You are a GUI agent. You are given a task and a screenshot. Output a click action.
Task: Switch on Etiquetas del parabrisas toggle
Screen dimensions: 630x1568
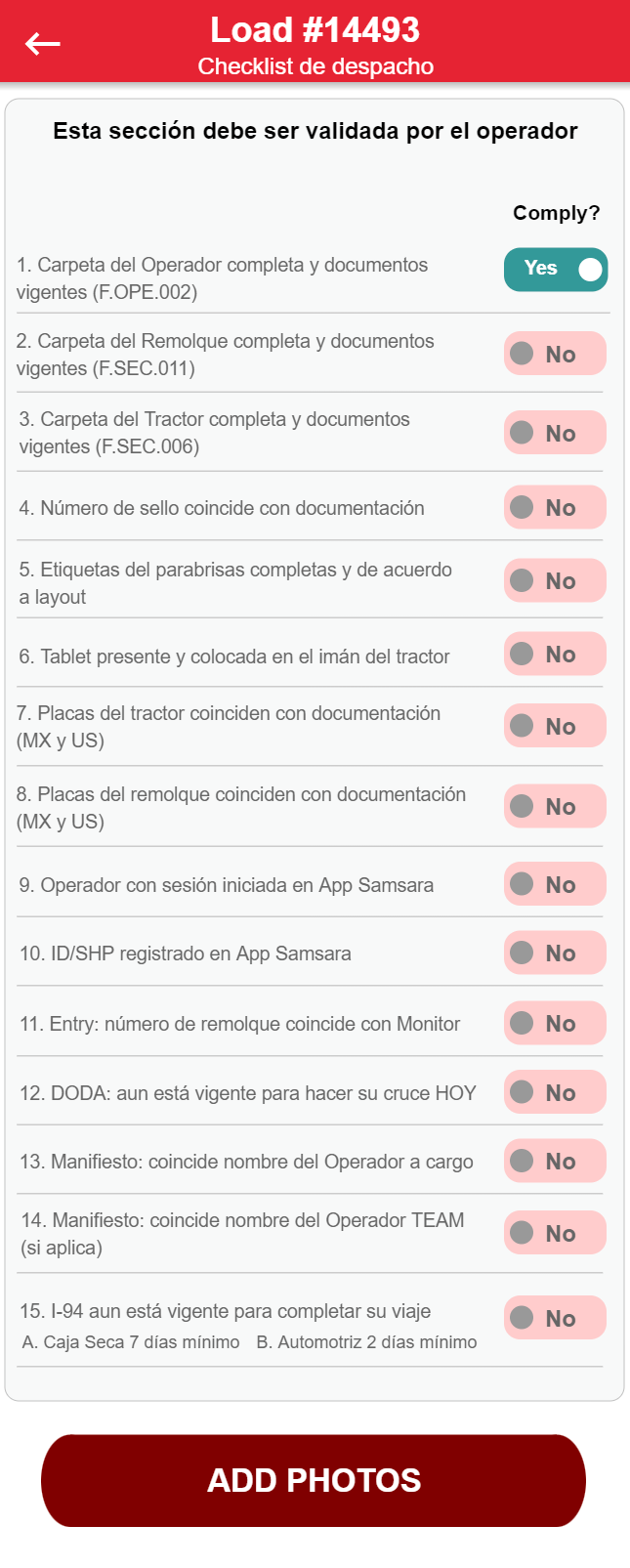(x=555, y=580)
